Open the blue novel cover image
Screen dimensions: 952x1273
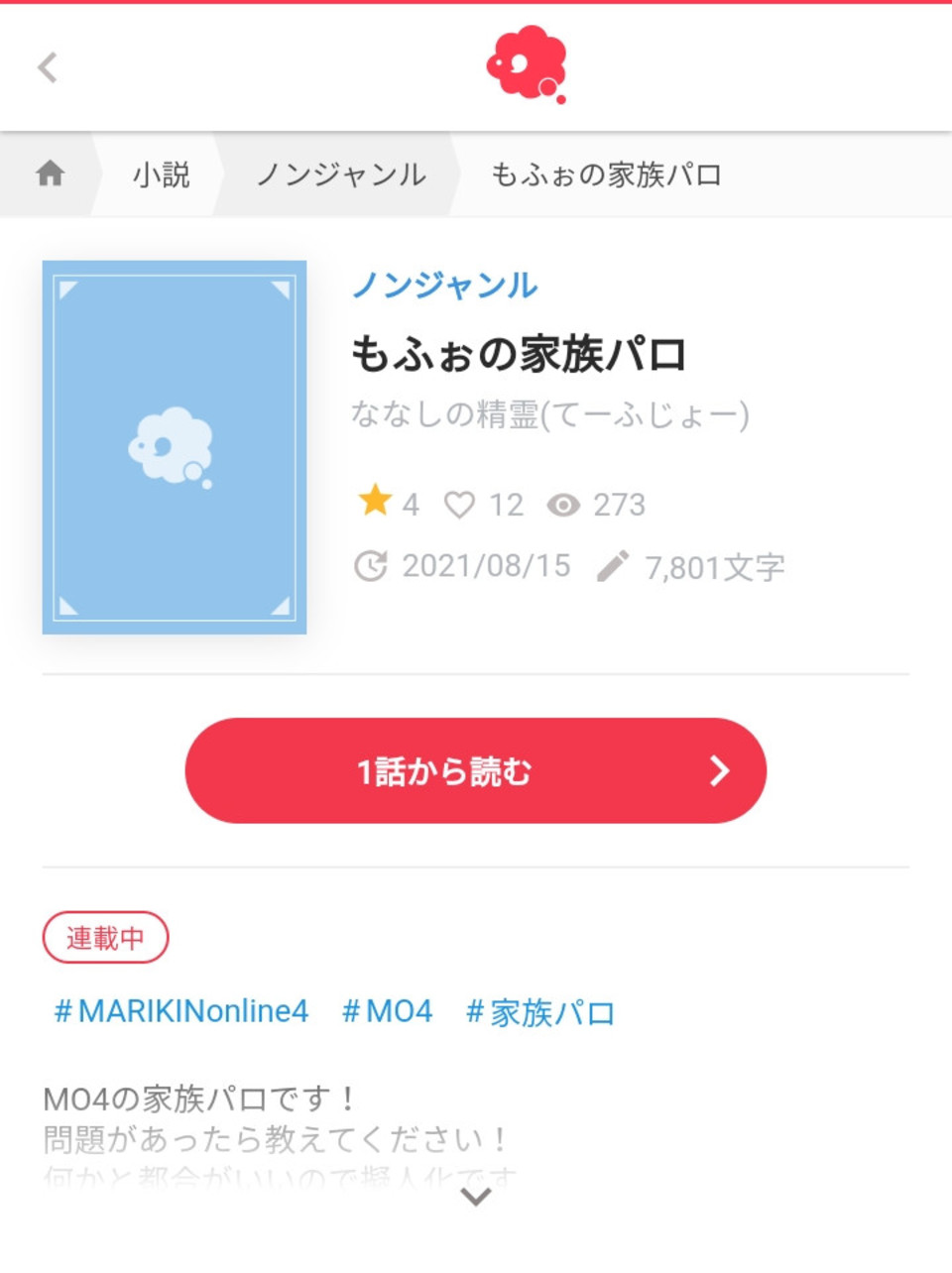click(x=175, y=447)
